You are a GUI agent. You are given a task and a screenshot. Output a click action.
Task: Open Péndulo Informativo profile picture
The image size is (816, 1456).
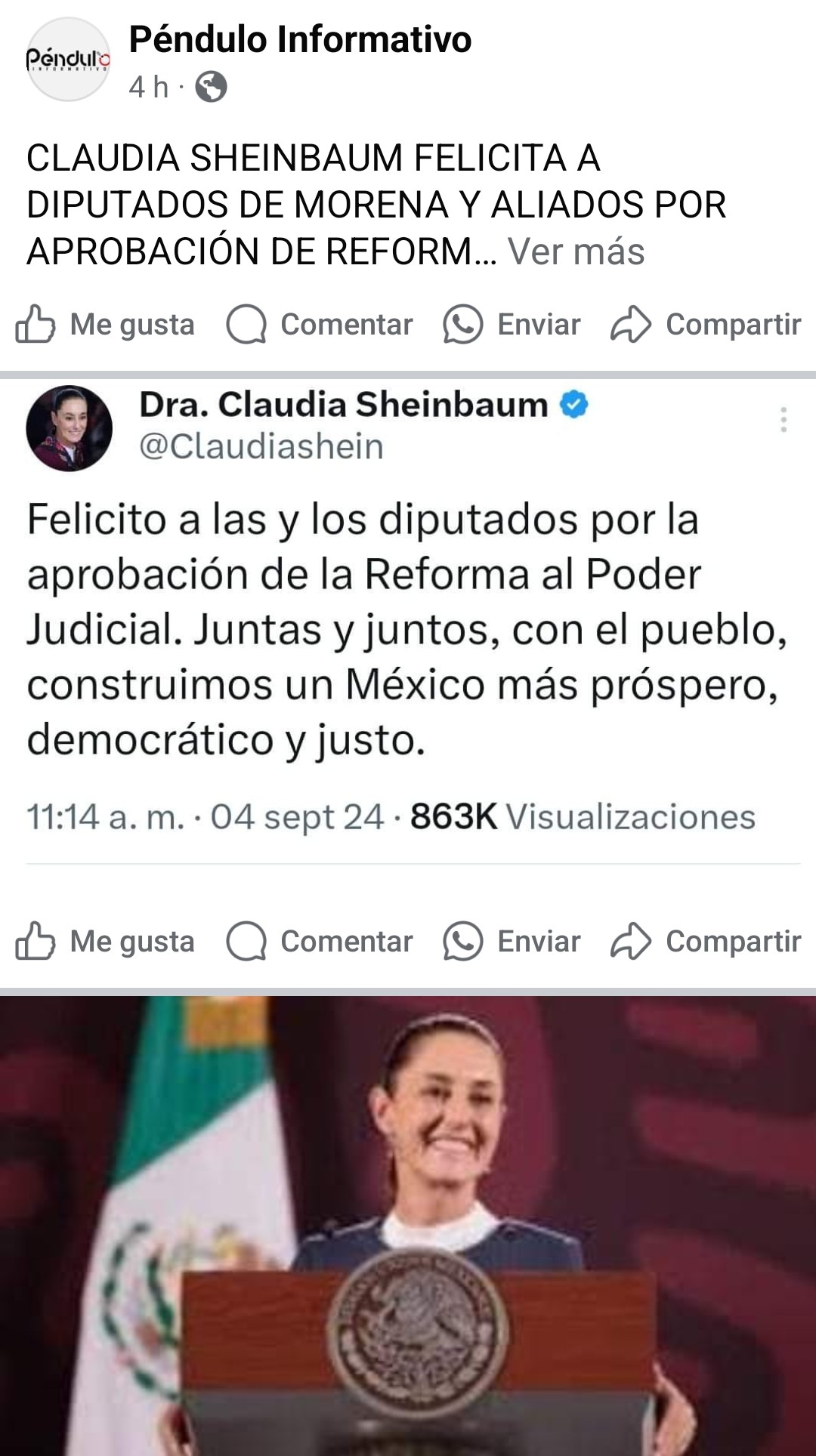[68, 60]
